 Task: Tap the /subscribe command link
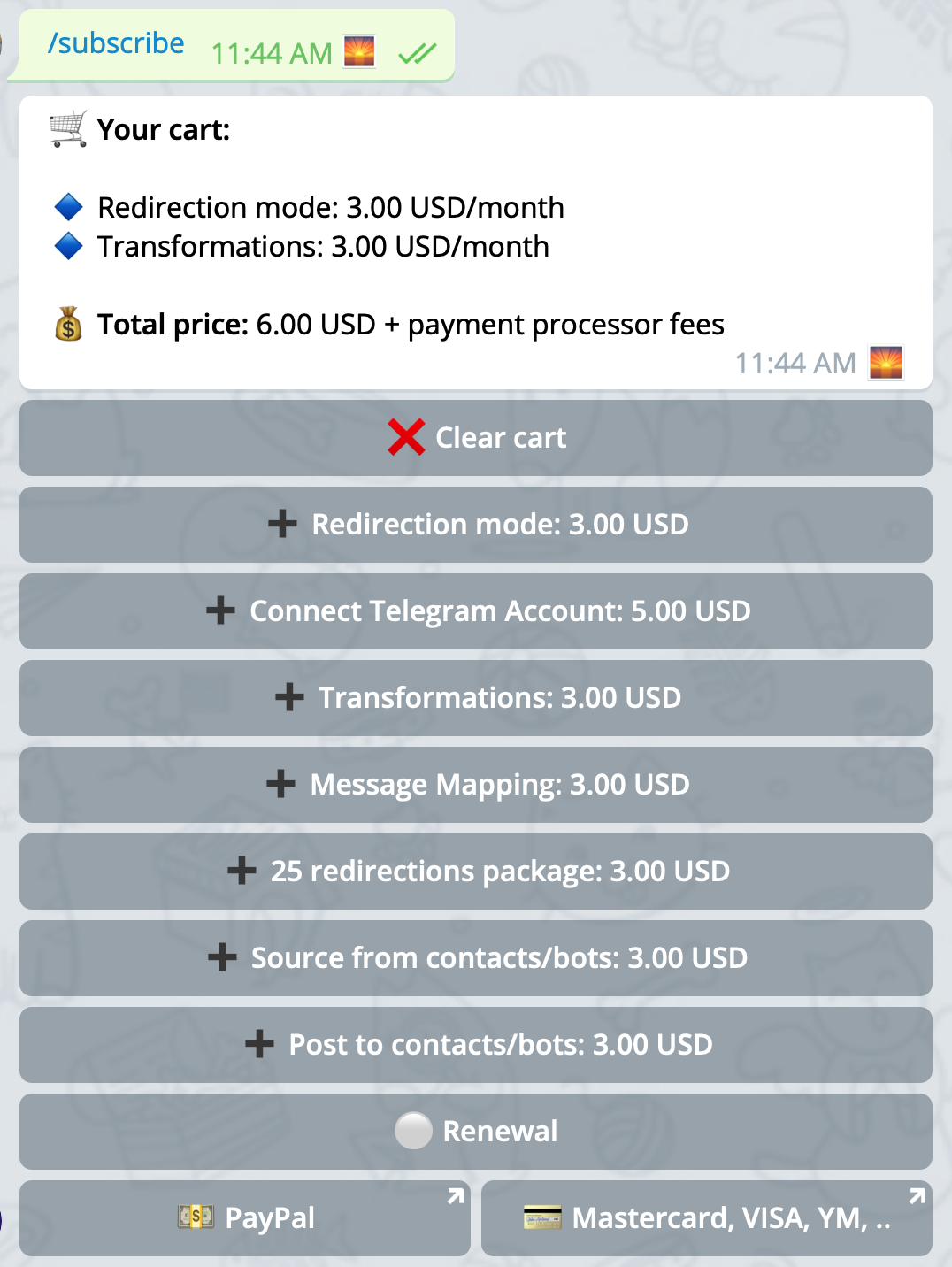pyautogui.click(x=116, y=43)
